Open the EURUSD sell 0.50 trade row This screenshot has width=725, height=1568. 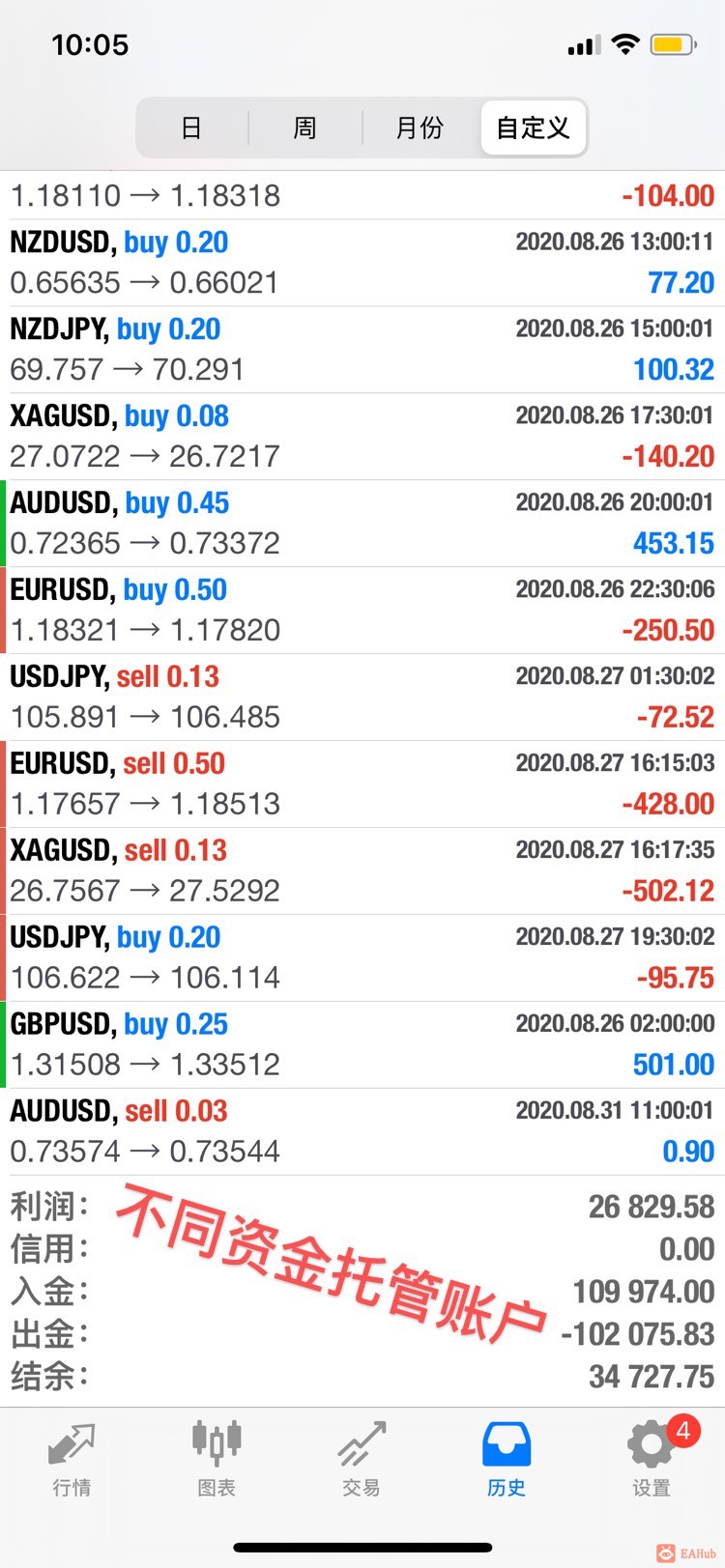362,784
